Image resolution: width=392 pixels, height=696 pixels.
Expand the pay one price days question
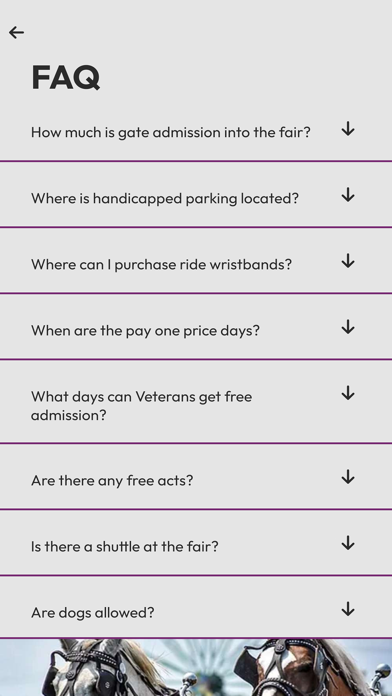(x=196, y=327)
